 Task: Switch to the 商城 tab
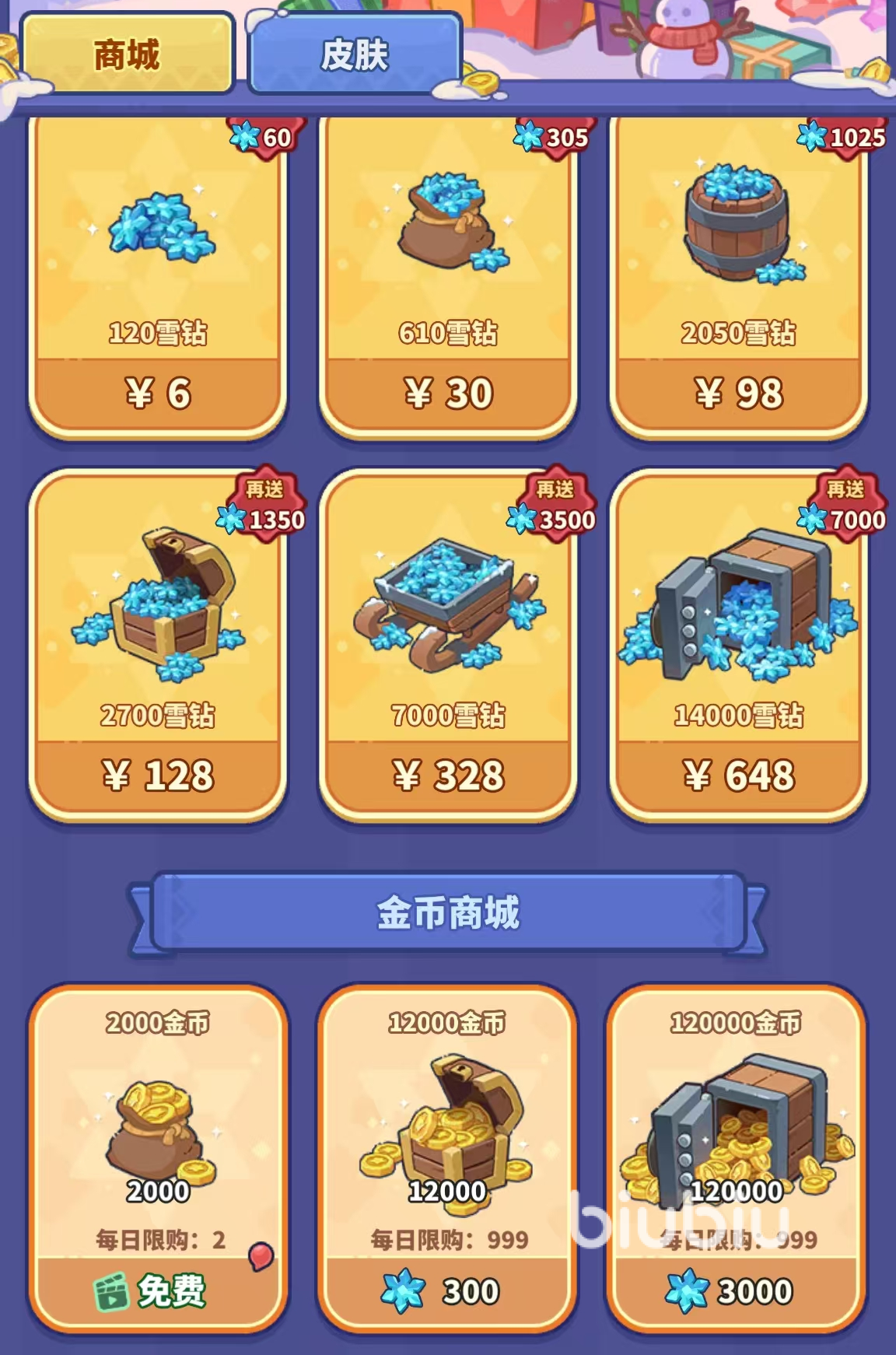coord(127,54)
